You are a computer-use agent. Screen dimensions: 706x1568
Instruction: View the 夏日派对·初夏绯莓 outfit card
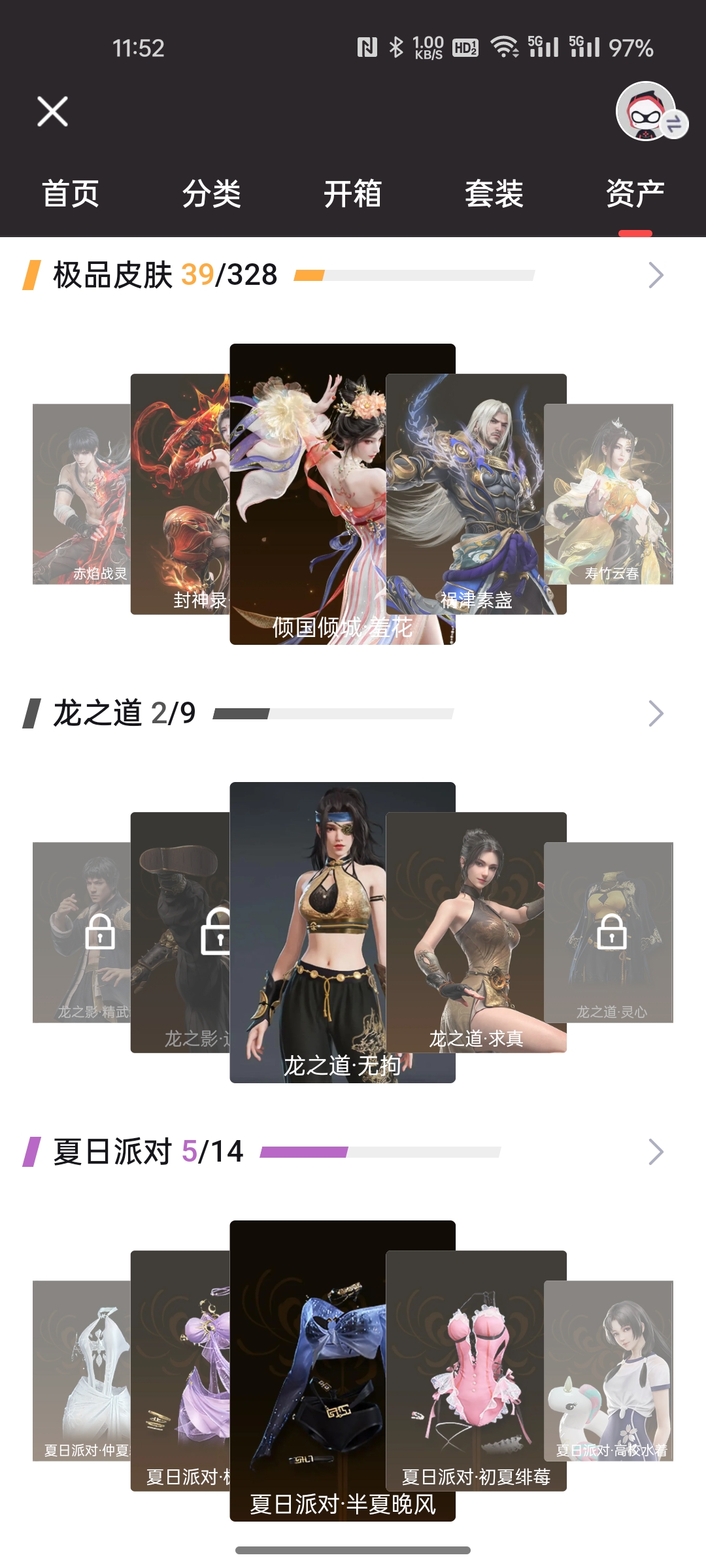point(484,1372)
